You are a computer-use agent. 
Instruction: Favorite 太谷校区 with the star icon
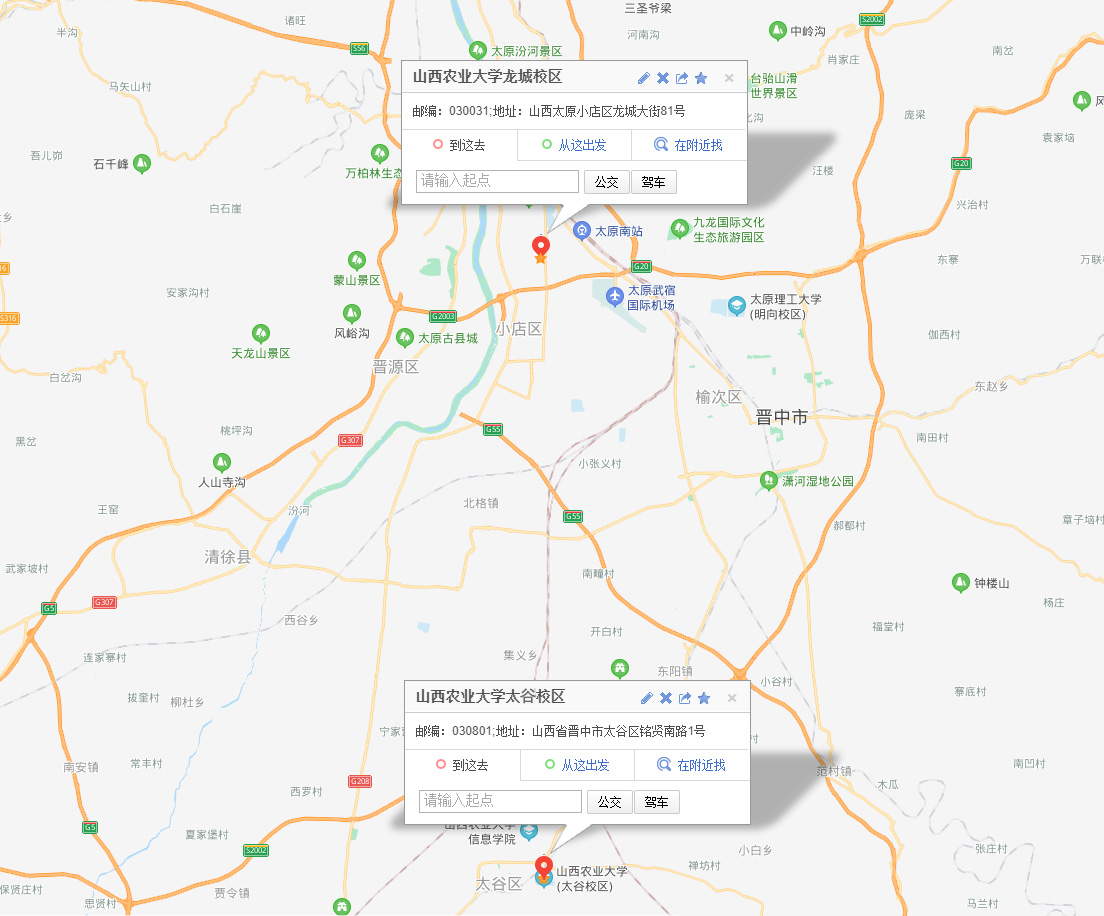(704, 698)
